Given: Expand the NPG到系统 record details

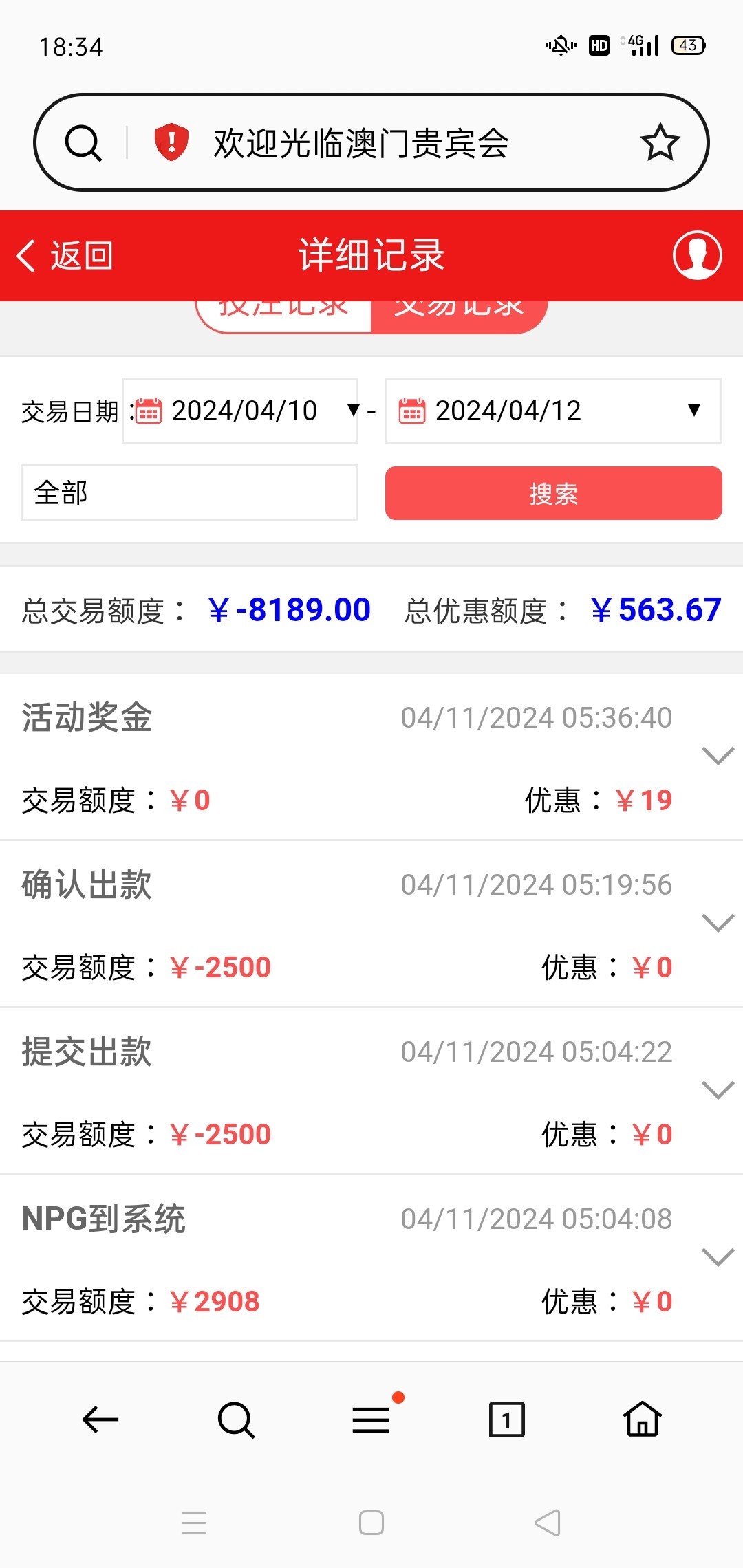Looking at the screenshot, I should point(718,1257).
